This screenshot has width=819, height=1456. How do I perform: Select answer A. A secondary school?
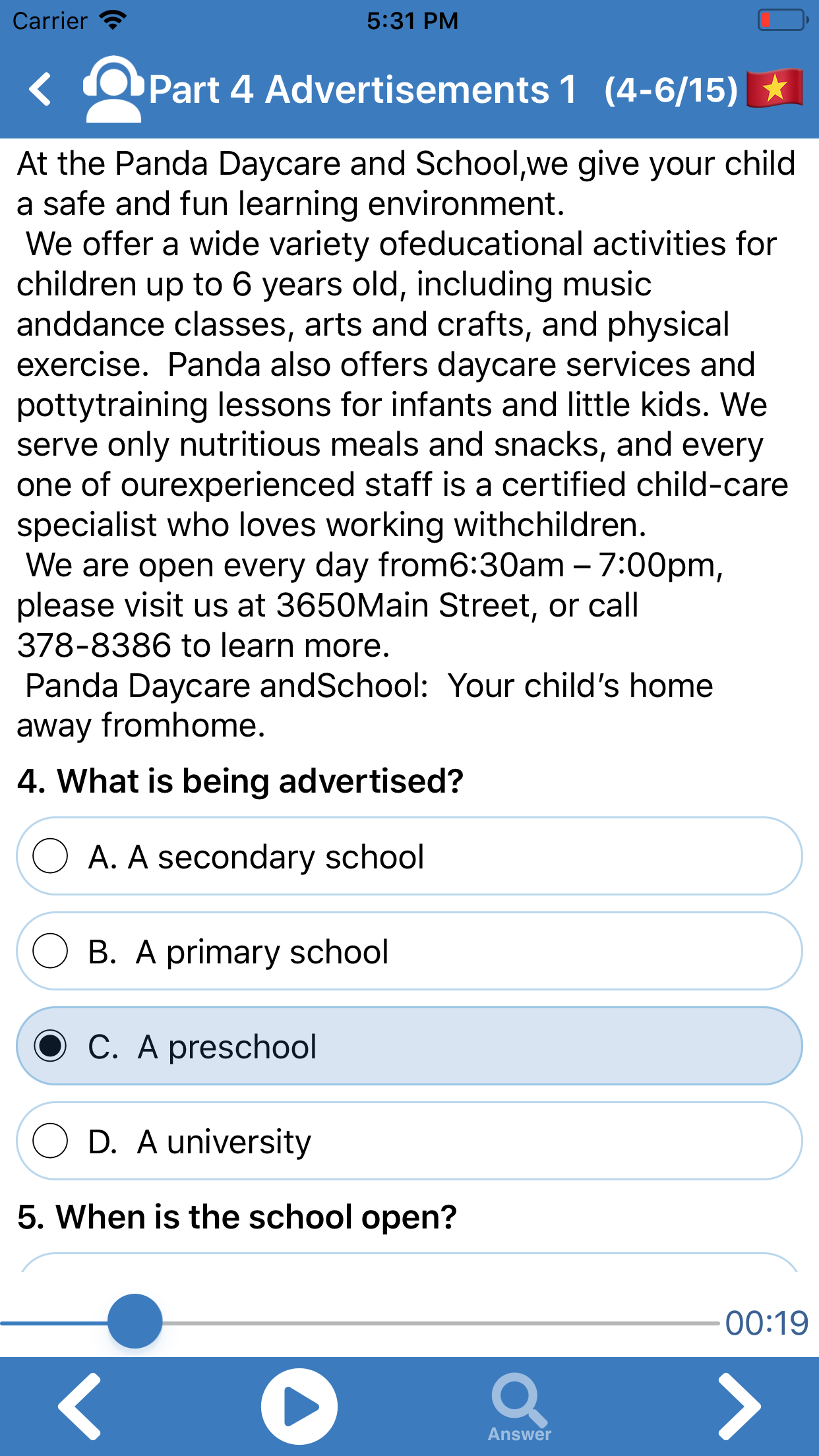click(409, 856)
